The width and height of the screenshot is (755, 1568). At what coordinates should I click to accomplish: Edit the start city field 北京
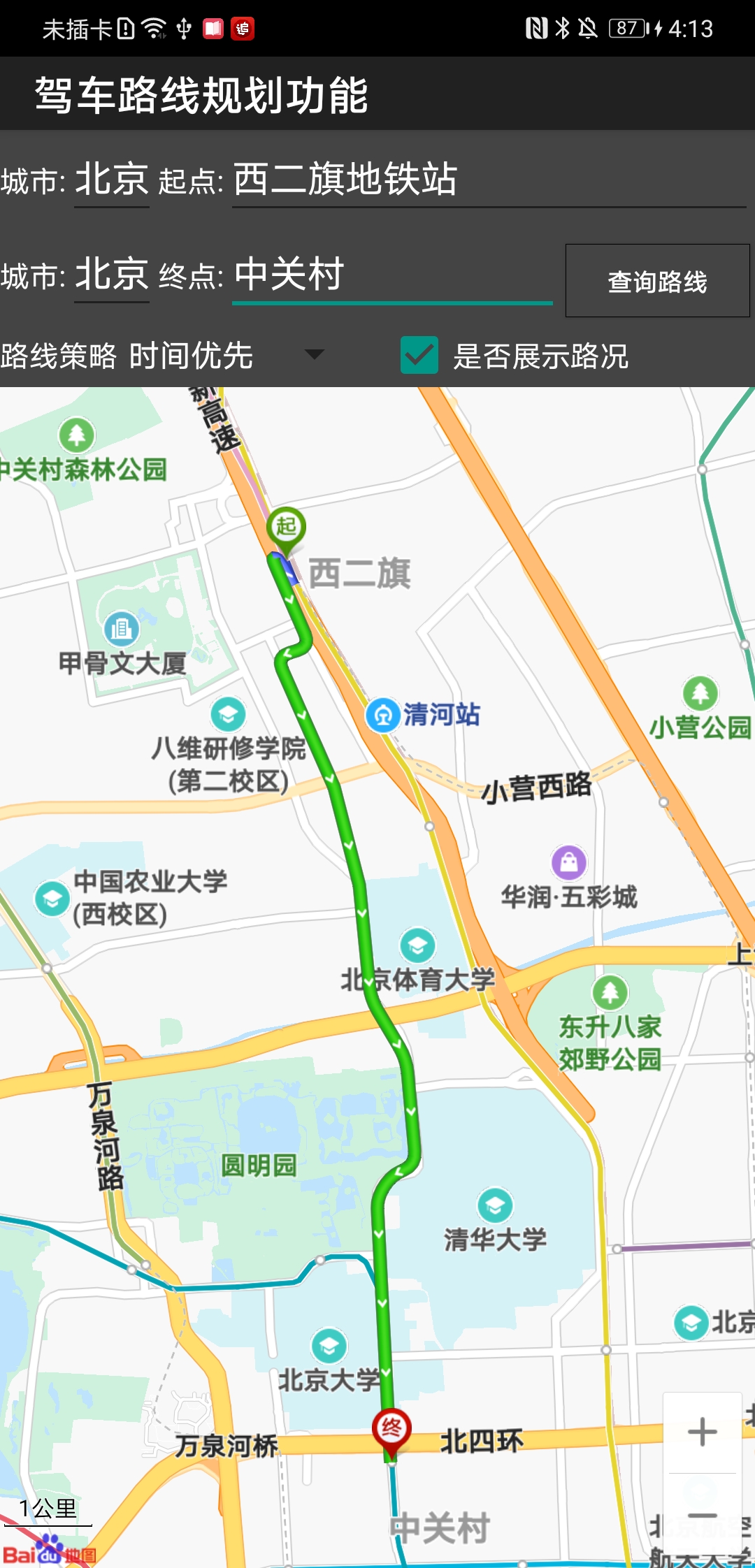click(x=112, y=180)
